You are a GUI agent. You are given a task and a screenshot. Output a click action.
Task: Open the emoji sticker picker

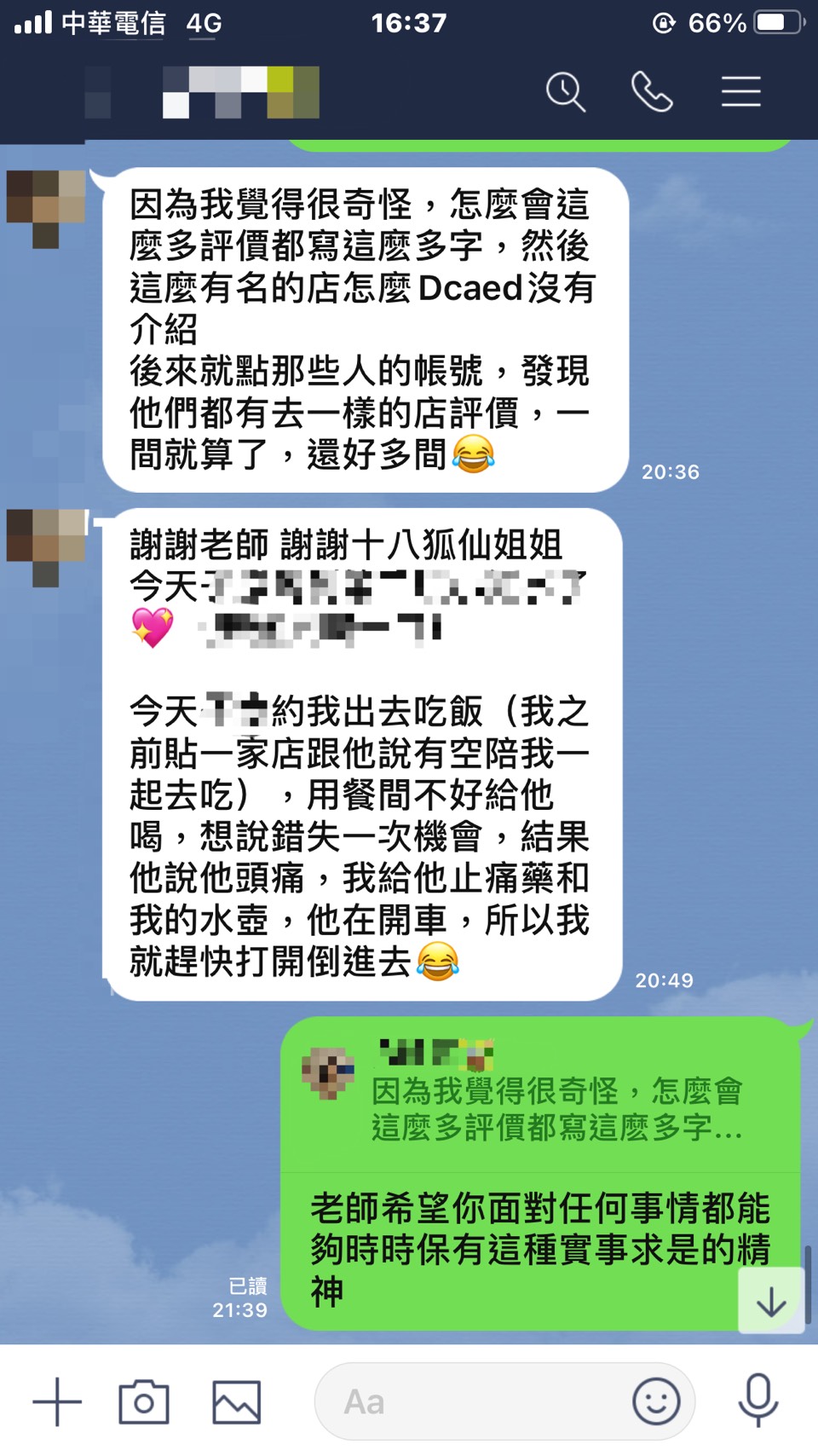[x=656, y=1401]
